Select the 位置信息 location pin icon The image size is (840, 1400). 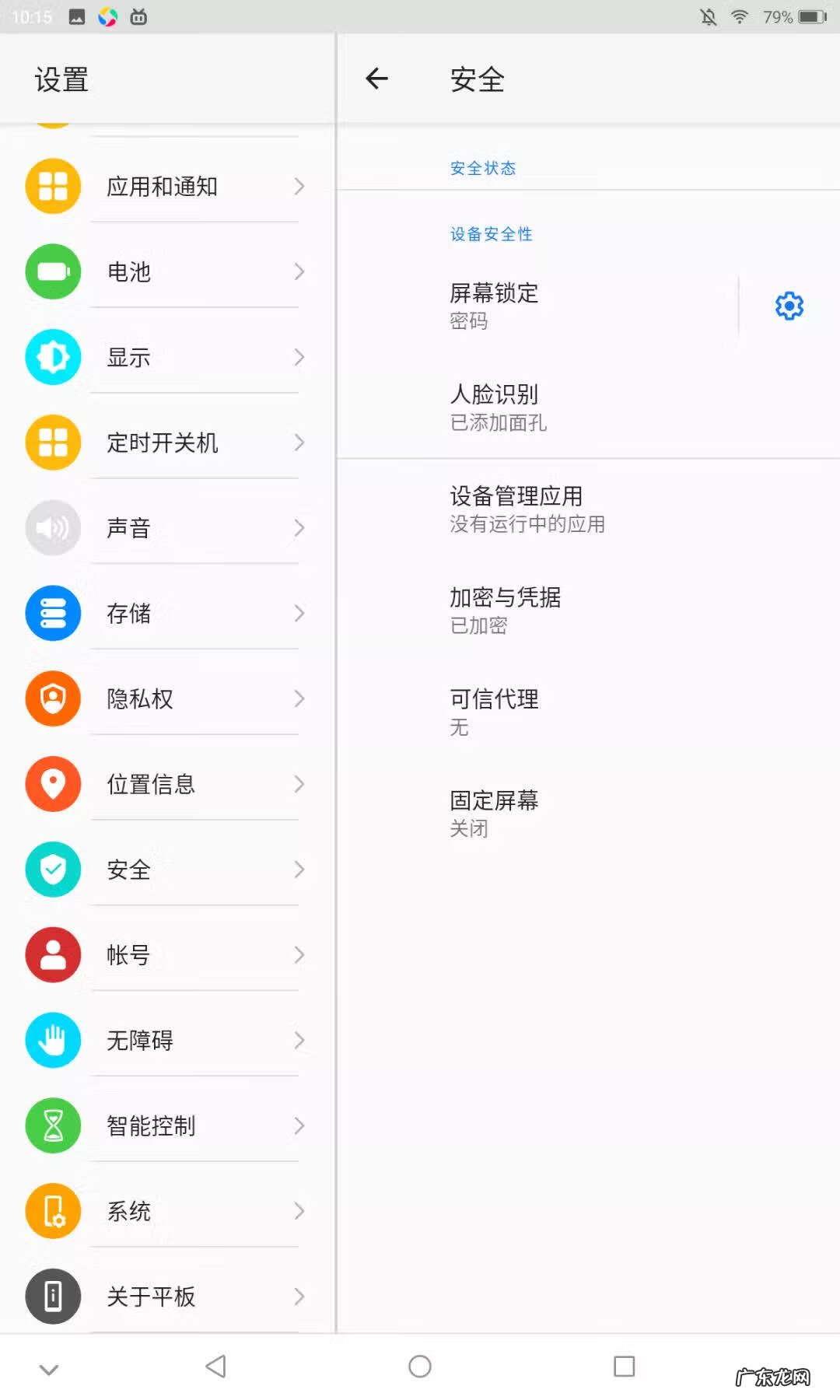pyautogui.click(x=52, y=784)
